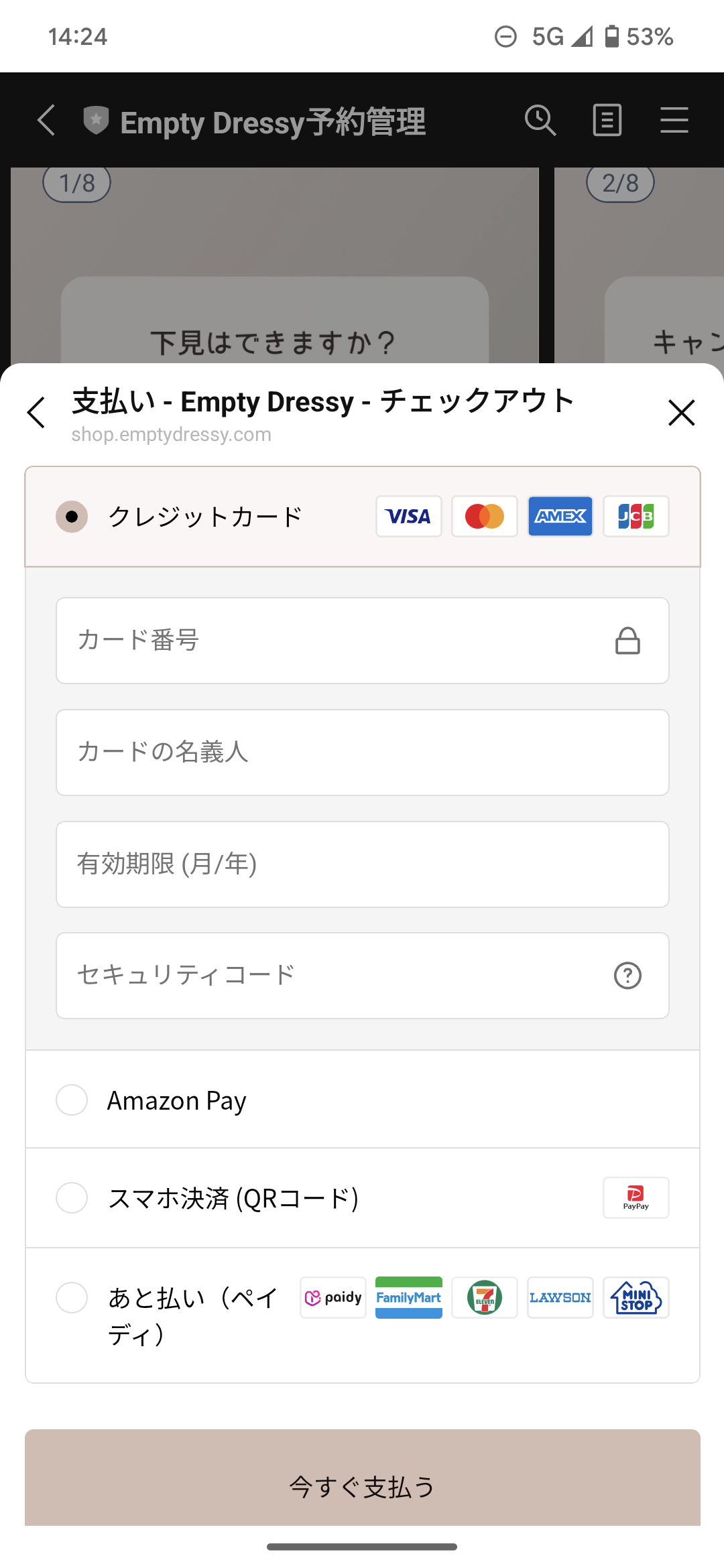724x1568 pixels.
Task: Select the クレジットカード payment option
Action: pos(72,517)
